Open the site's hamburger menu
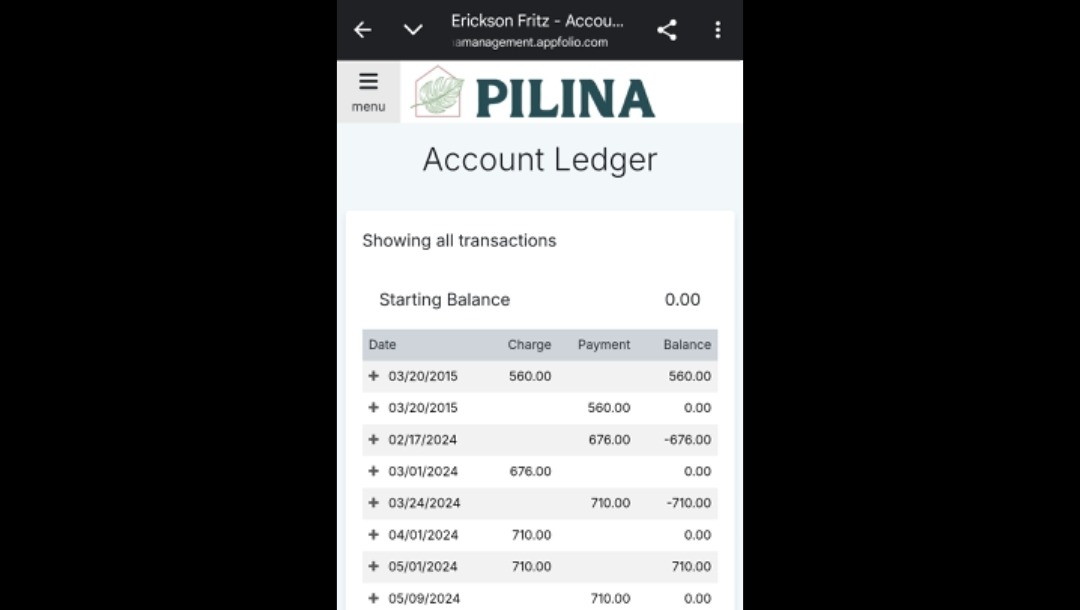Viewport: 1080px width, 610px height. pyautogui.click(x=368, y=91)
